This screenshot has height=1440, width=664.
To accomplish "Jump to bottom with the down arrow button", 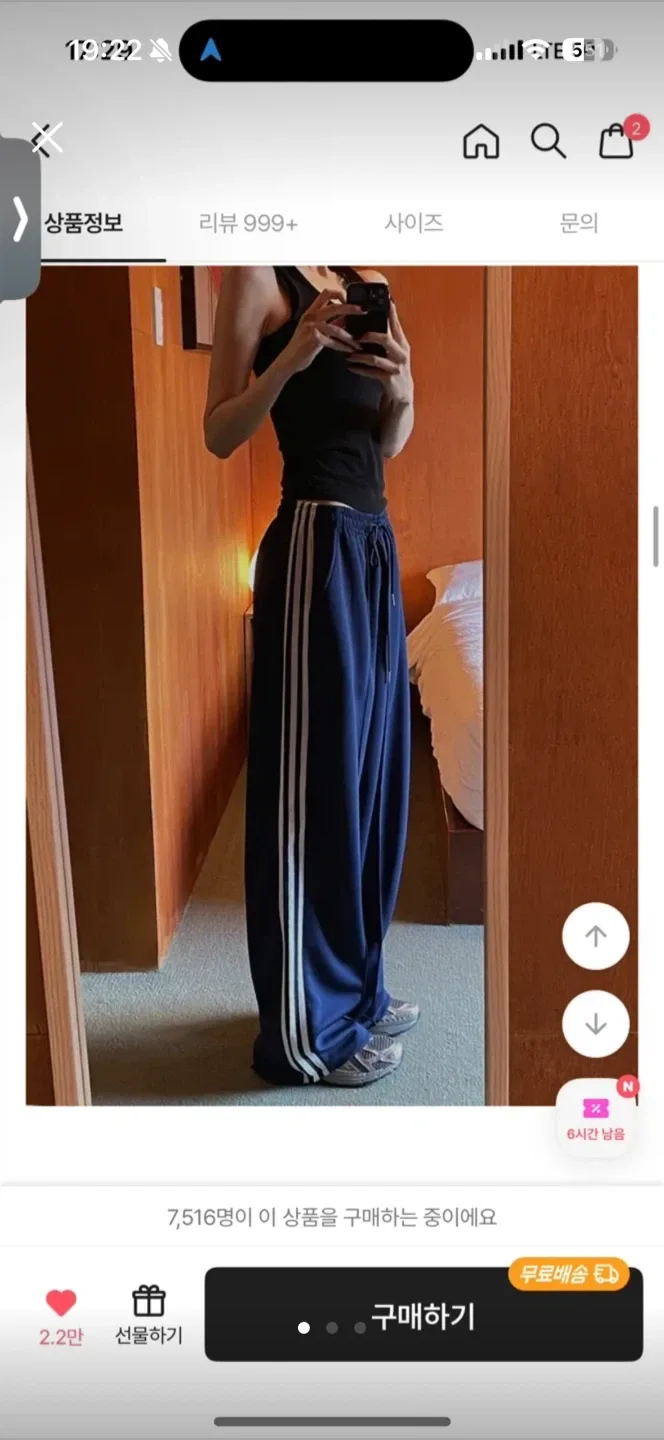I will tap(596, 1024).
